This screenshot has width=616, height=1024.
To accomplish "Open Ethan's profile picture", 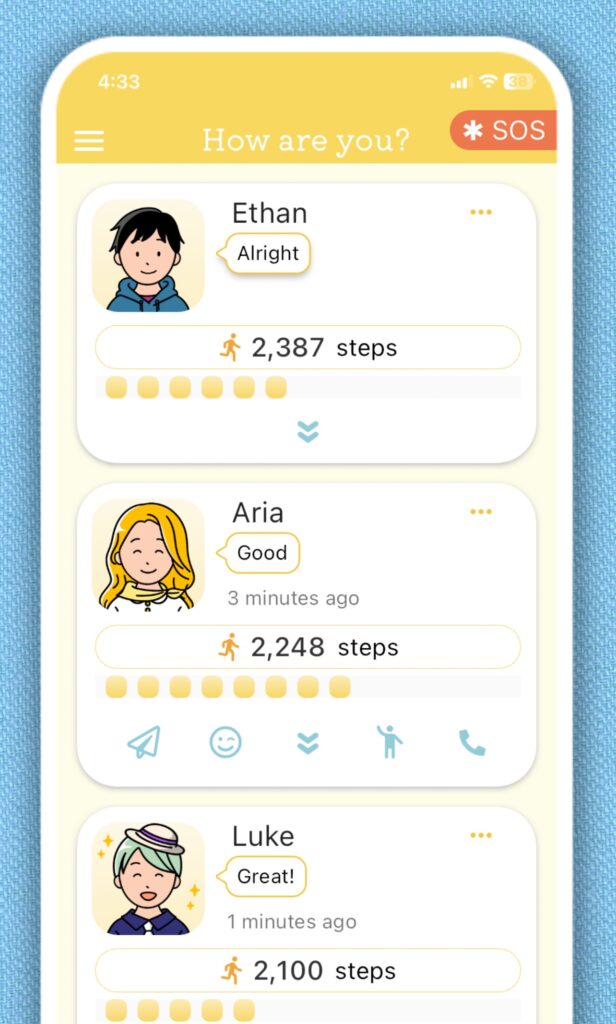I will click(148, 255).
